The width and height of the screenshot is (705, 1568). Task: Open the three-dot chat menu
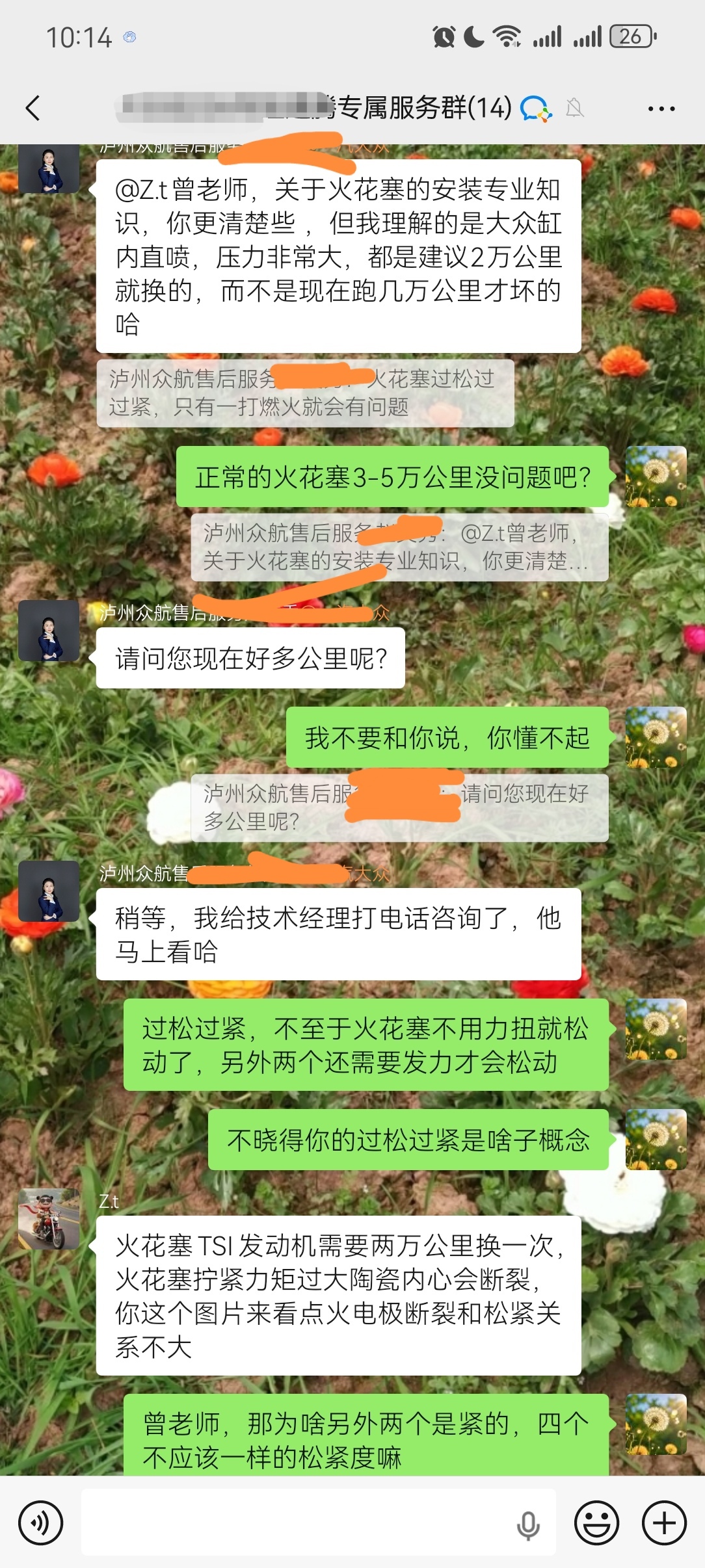[x=661, y=109]
